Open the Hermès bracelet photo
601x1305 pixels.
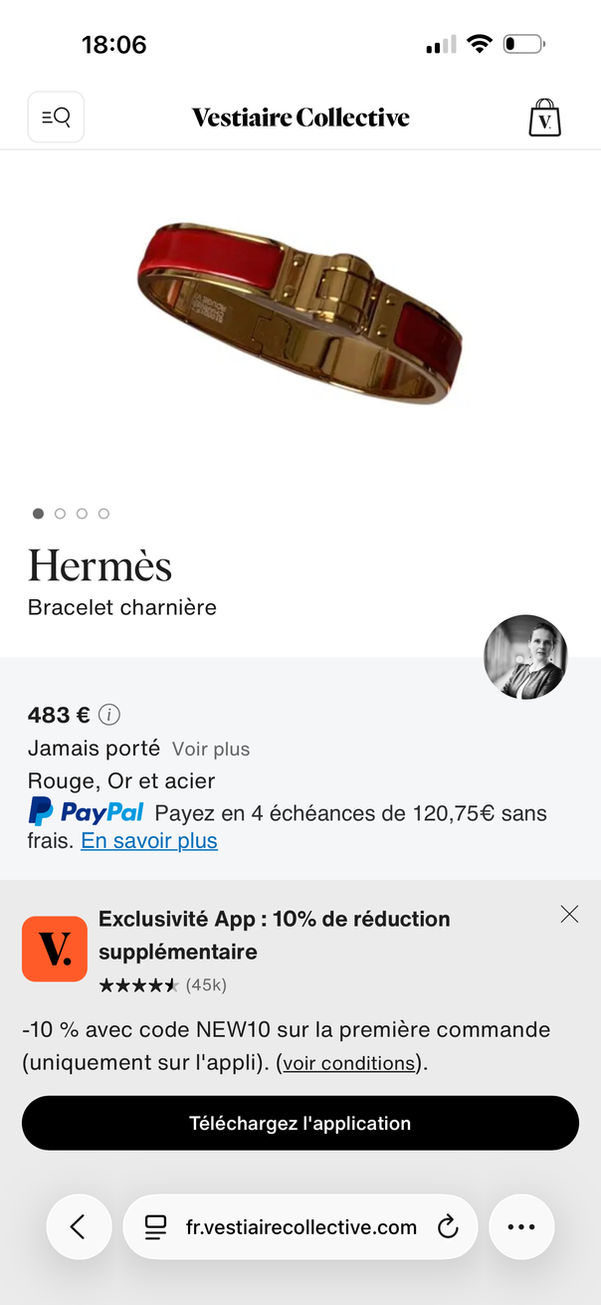tap(300, 313)
